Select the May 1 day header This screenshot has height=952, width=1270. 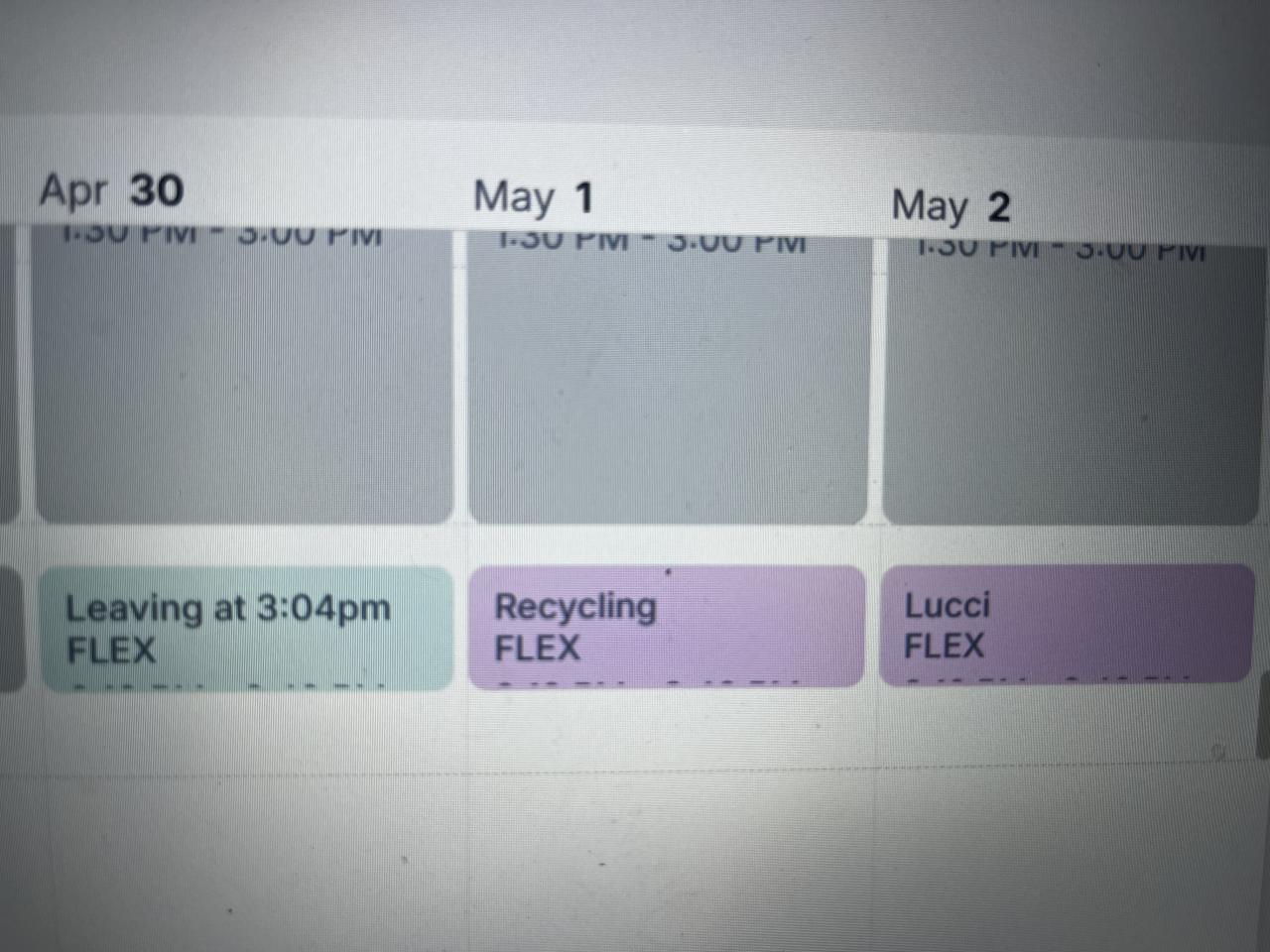534,196
